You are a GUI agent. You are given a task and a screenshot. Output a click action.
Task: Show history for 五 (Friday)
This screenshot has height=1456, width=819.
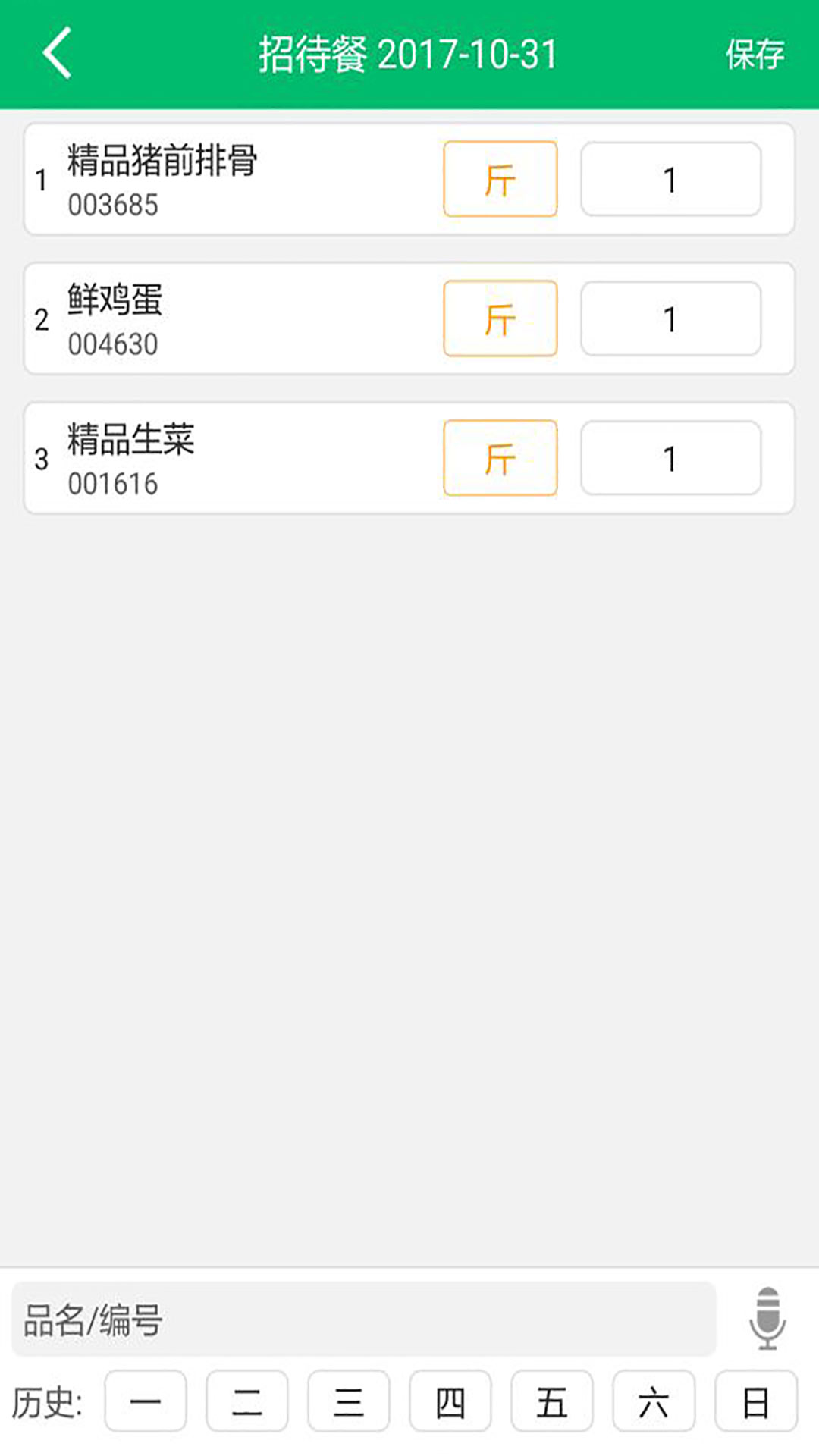click(x=552, y=1401)
